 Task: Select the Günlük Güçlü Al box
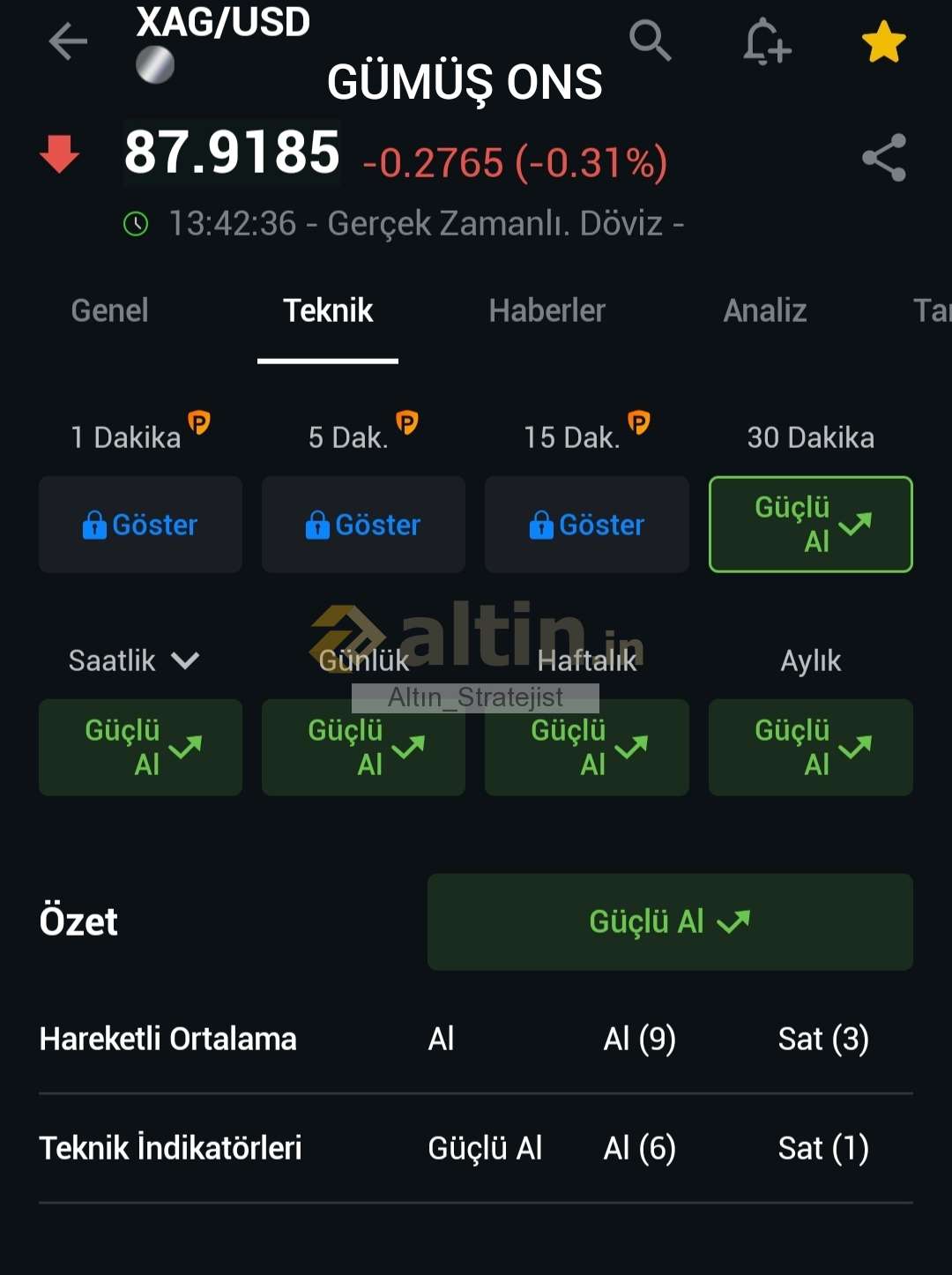coord(363,748)
